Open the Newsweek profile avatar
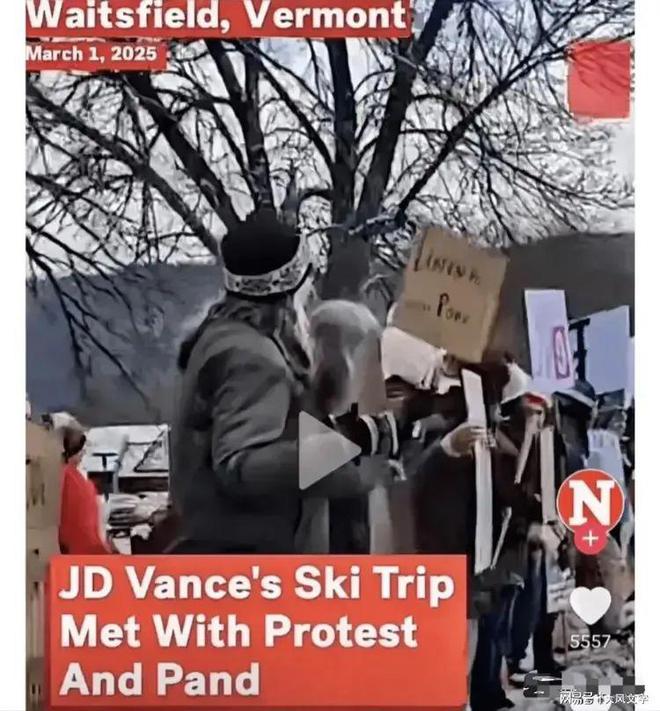 [x=589, y=502]
